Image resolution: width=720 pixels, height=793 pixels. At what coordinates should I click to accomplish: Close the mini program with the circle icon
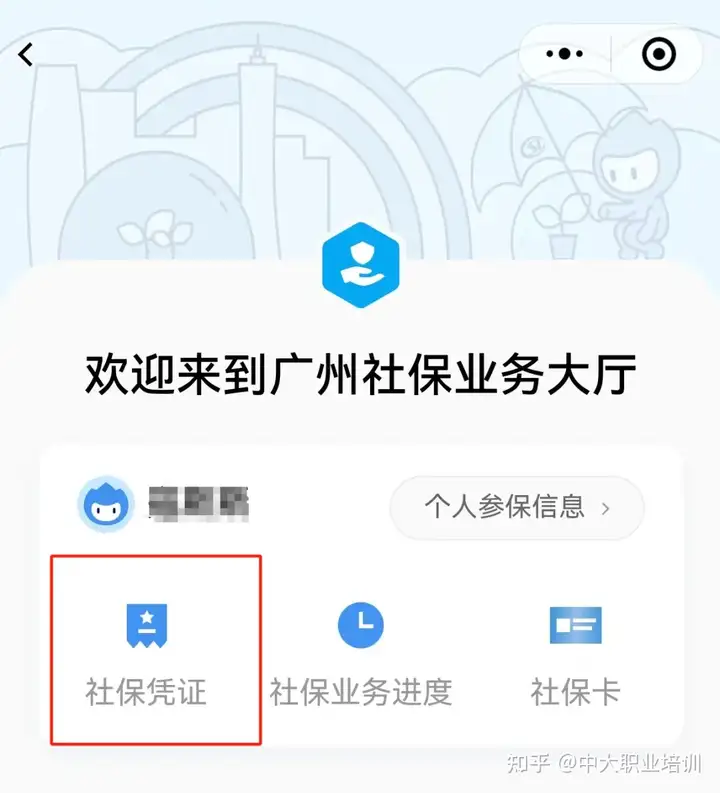[658, 55]
